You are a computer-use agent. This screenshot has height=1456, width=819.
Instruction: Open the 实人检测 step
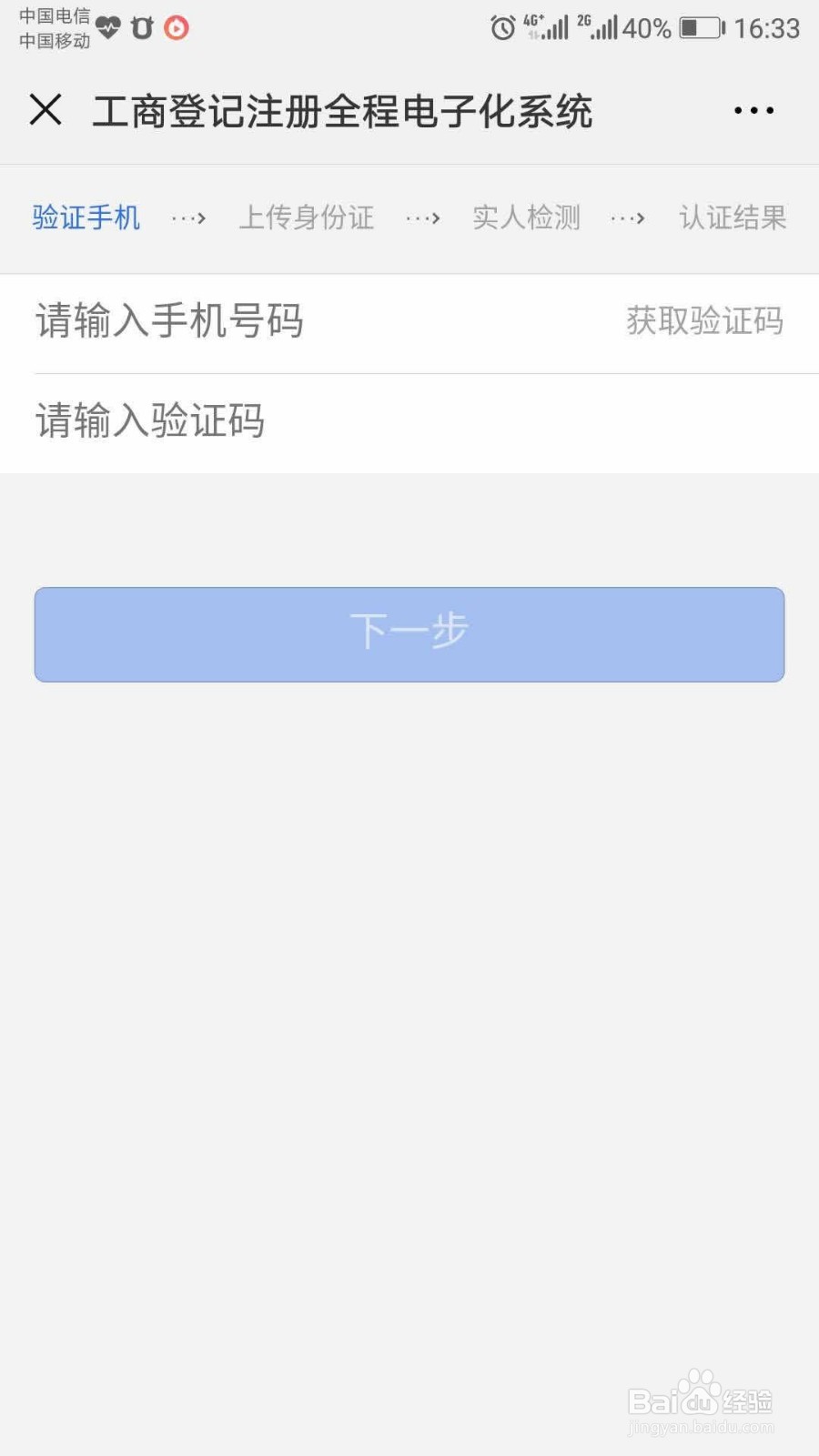coord(526,217)
